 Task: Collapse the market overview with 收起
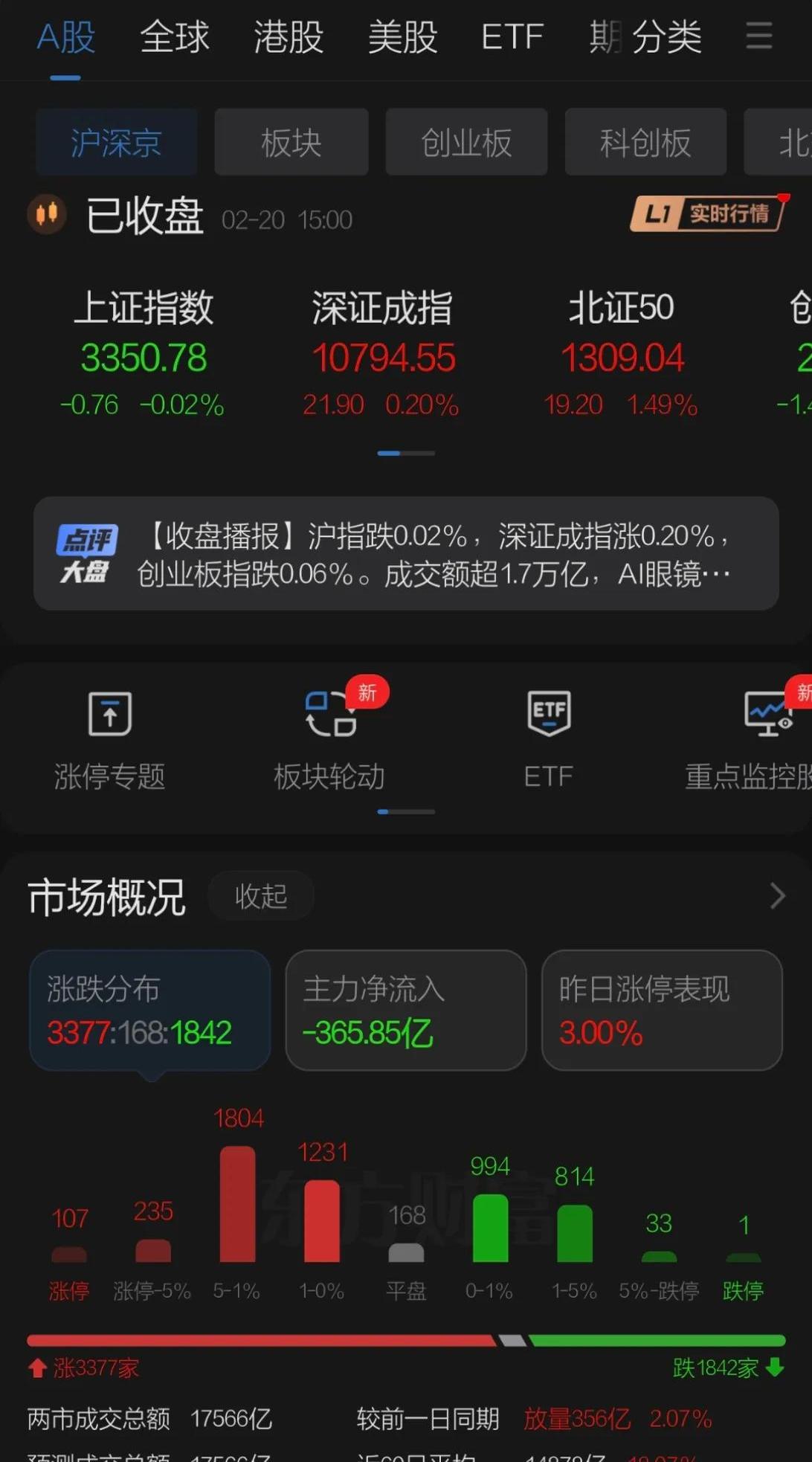260,895
